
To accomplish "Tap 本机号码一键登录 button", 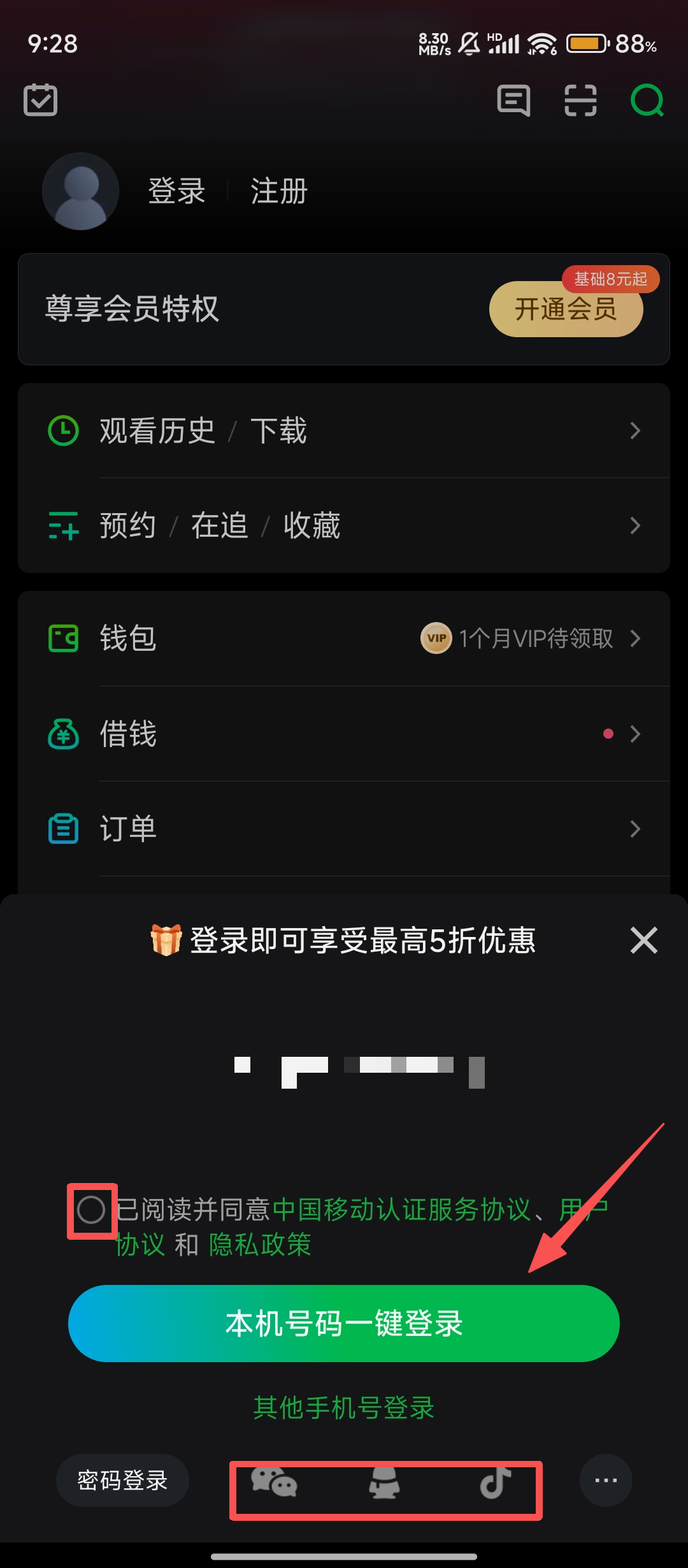I will 344,1323.
